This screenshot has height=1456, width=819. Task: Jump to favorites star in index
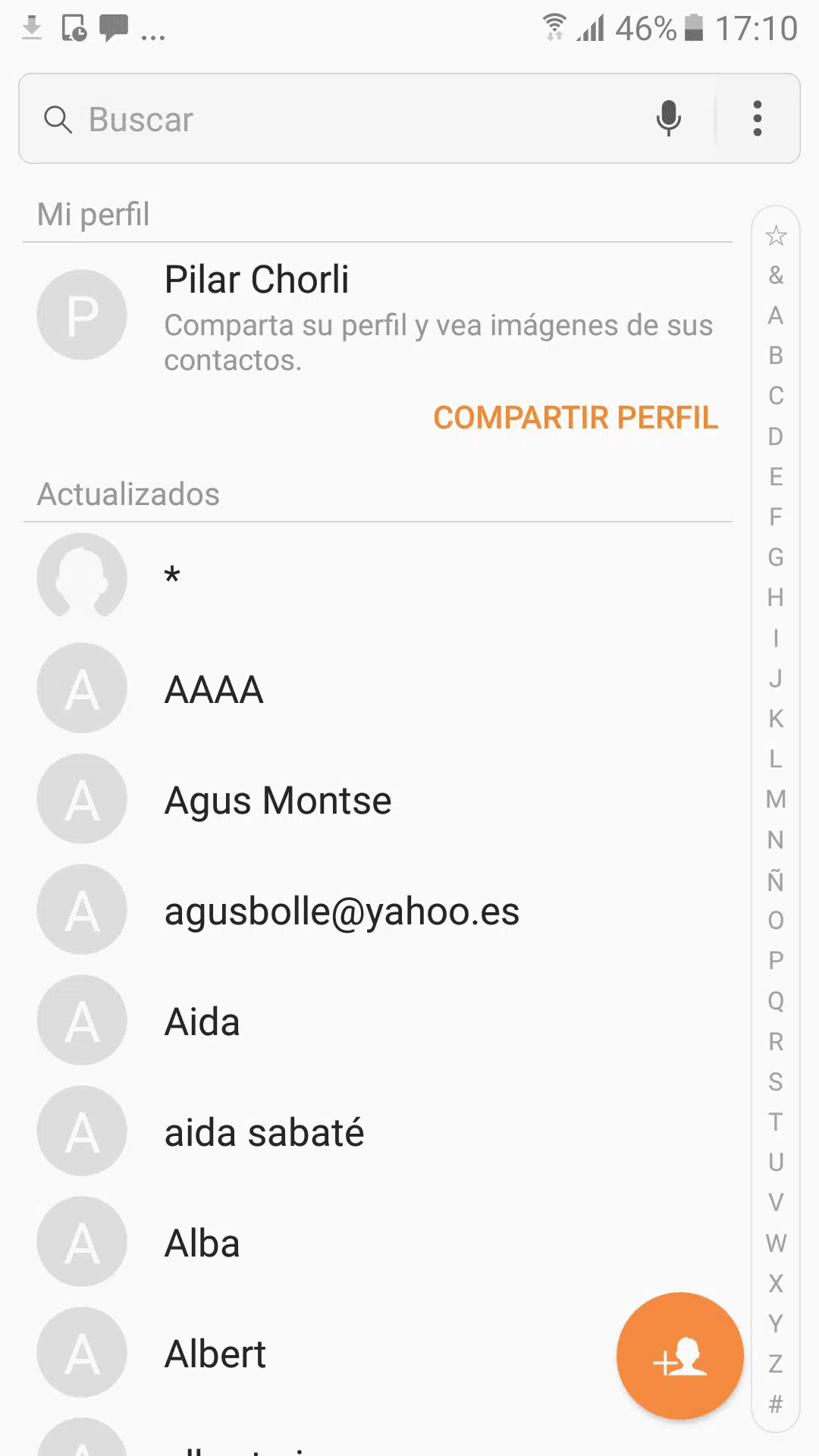(x=776, y=236)
